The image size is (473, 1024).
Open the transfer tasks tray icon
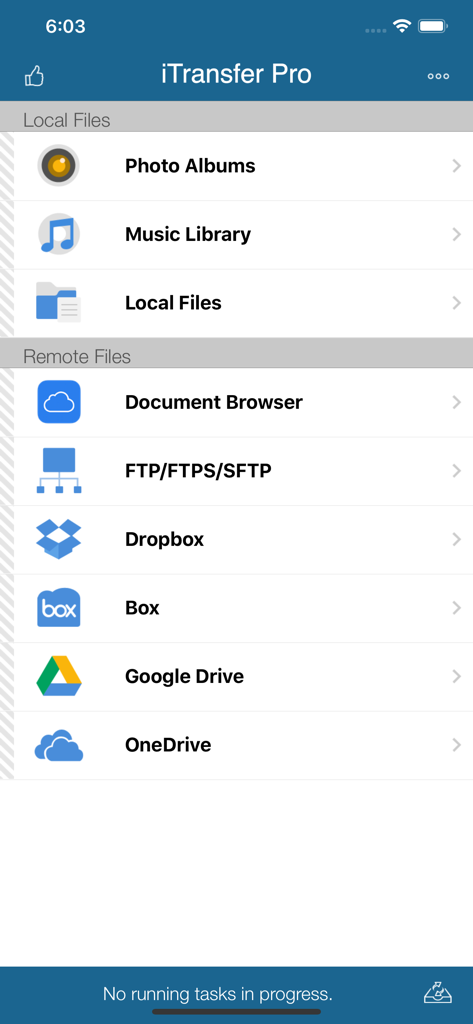(437, 993)
